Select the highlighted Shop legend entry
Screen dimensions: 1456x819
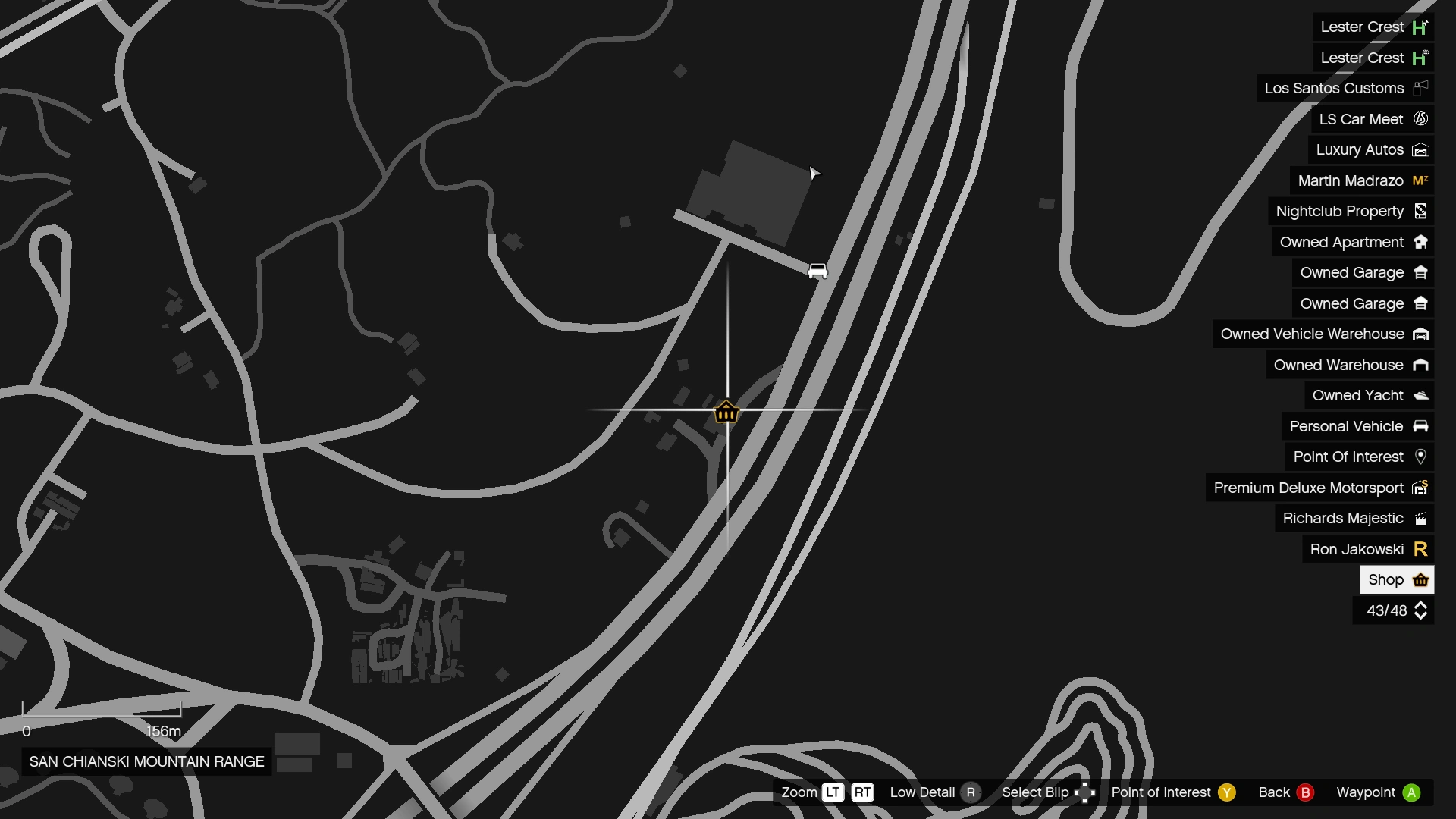(x=1396, y=579)
